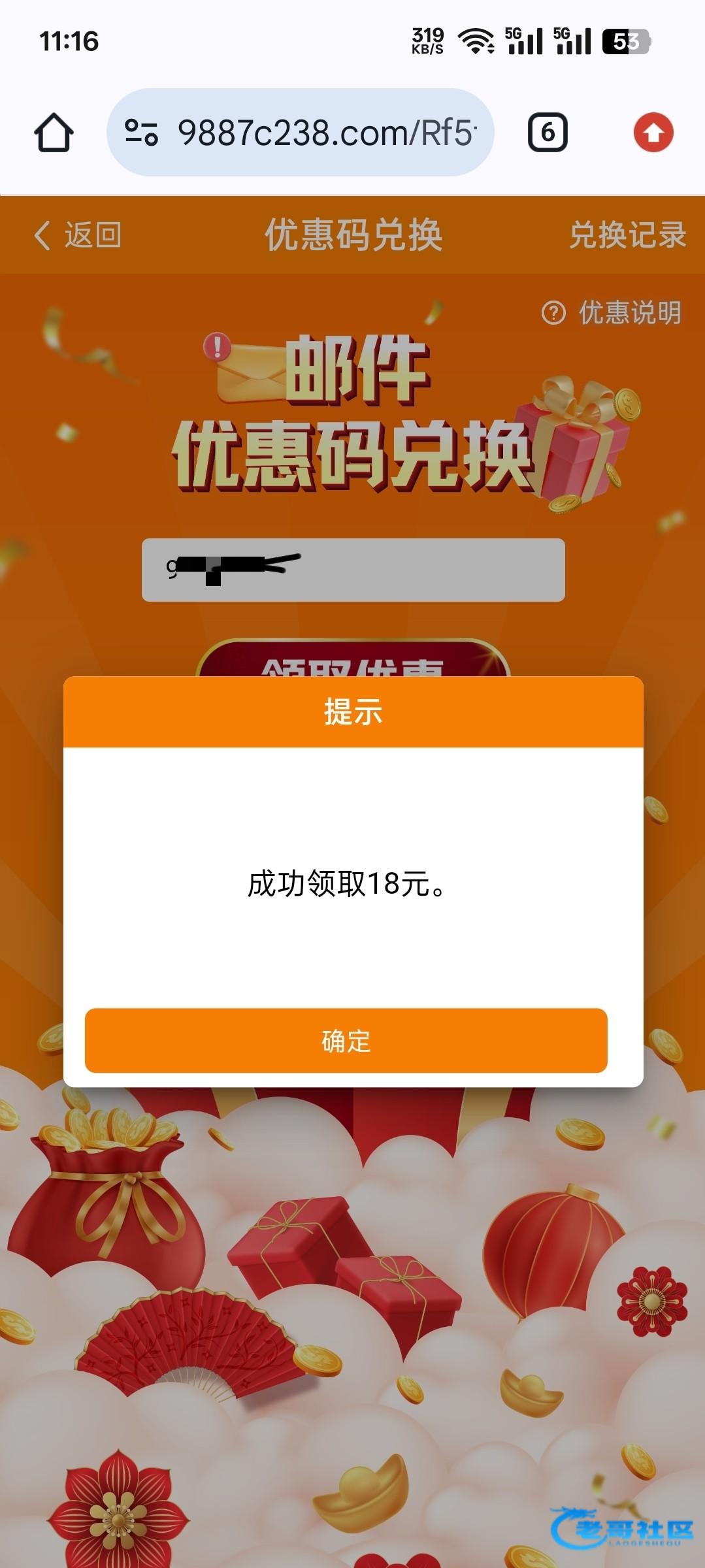Tap the red browser update arrow icon
Image resolution: width=705 pixels, height=1568 pixels.
pos(653,133)
